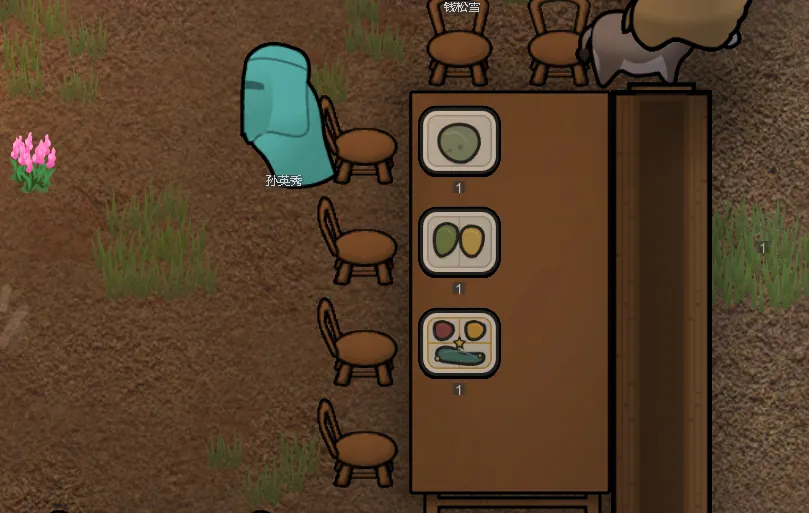Select the lavish meal marked with a star

pos(459,342)
